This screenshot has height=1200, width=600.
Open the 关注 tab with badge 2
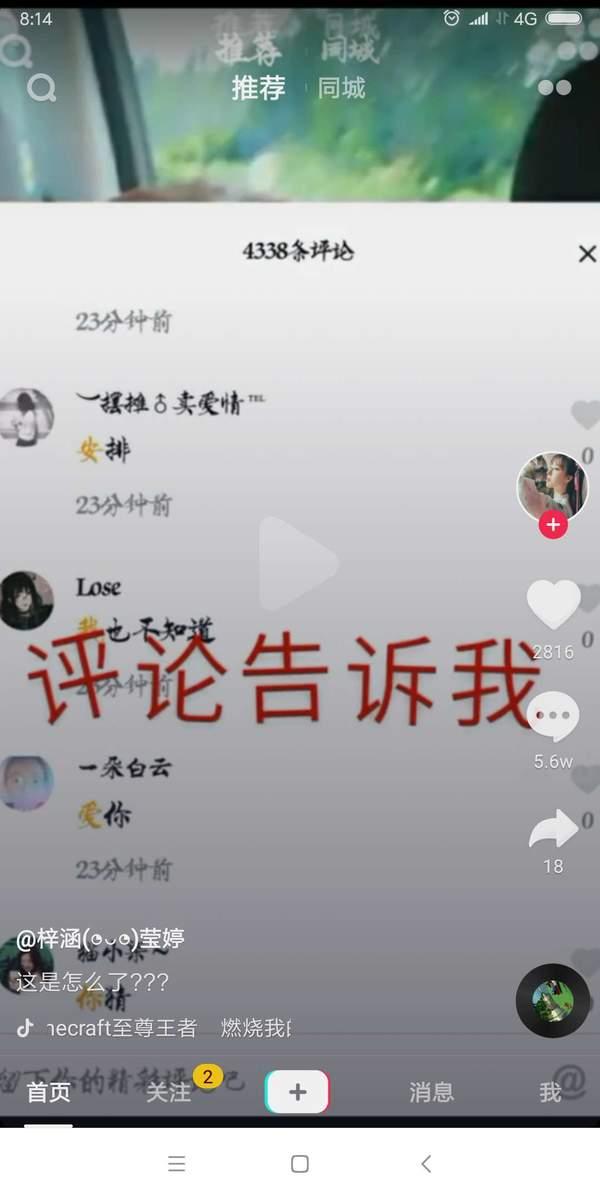coord(168,1092)
